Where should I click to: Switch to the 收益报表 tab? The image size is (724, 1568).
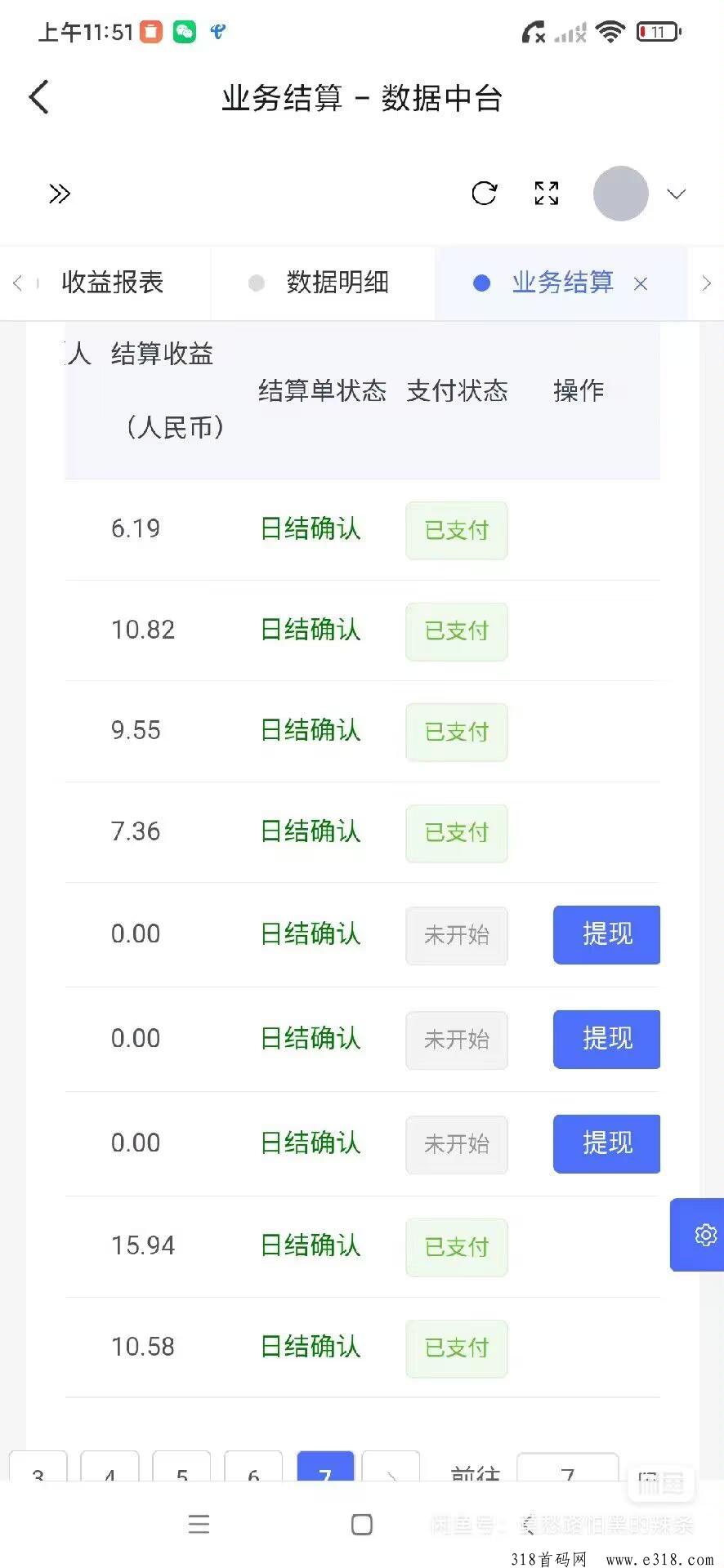coord(112,283)
